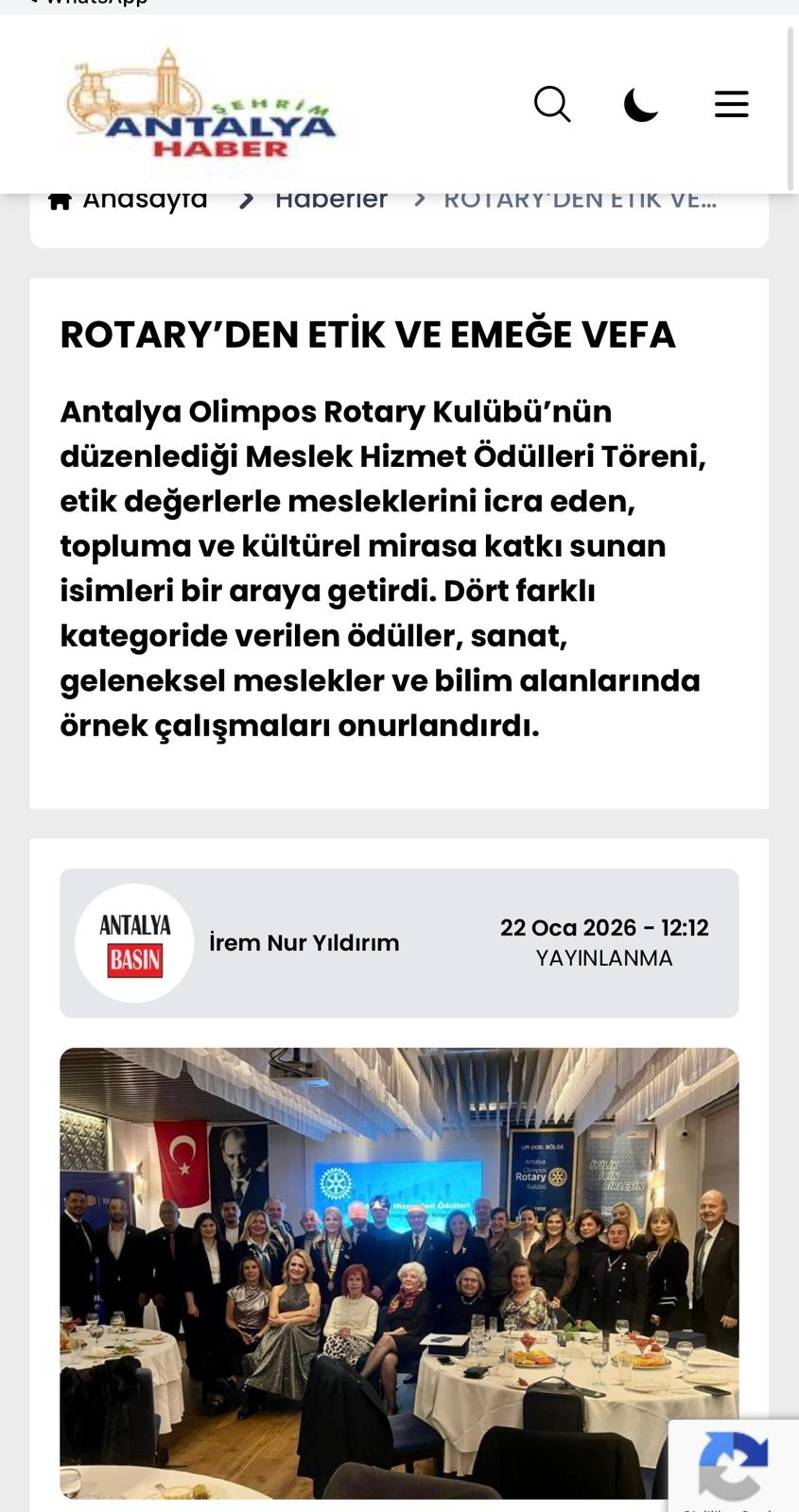Toggle dark mode with the moon icon
The image size is (799, 1512).
[641, 104]
